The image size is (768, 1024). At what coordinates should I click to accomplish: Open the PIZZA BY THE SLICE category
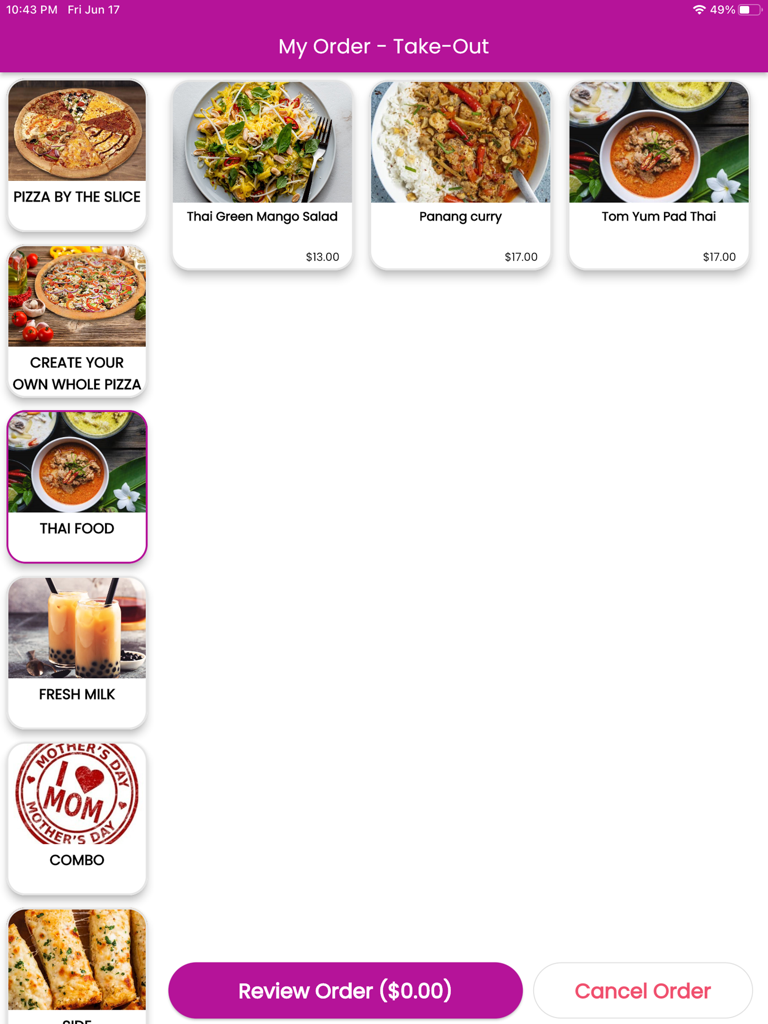click(x=76, y=155)
